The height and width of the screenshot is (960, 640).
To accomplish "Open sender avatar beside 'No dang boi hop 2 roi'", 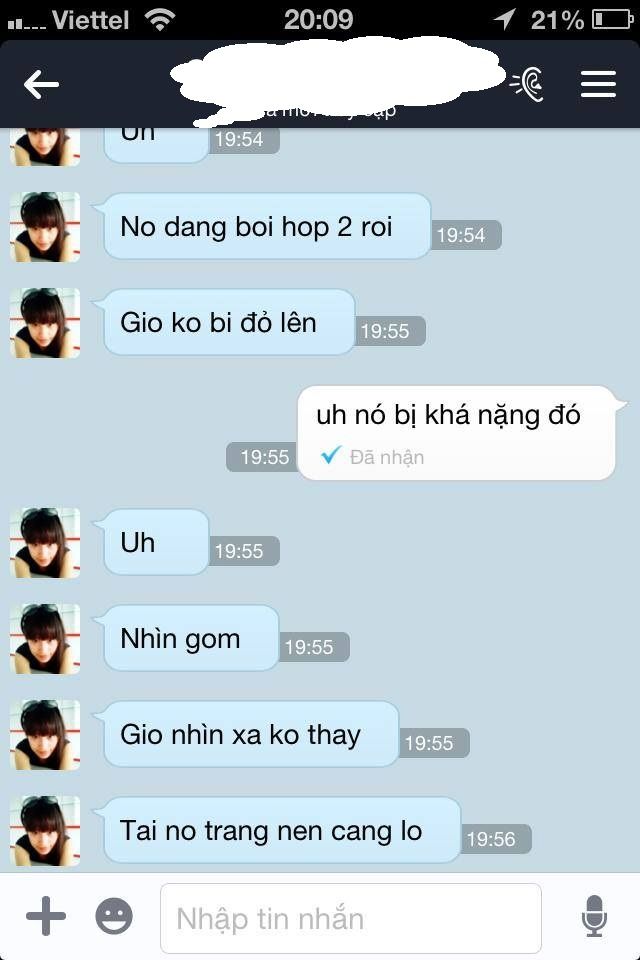I will click(x=45, y=227).
